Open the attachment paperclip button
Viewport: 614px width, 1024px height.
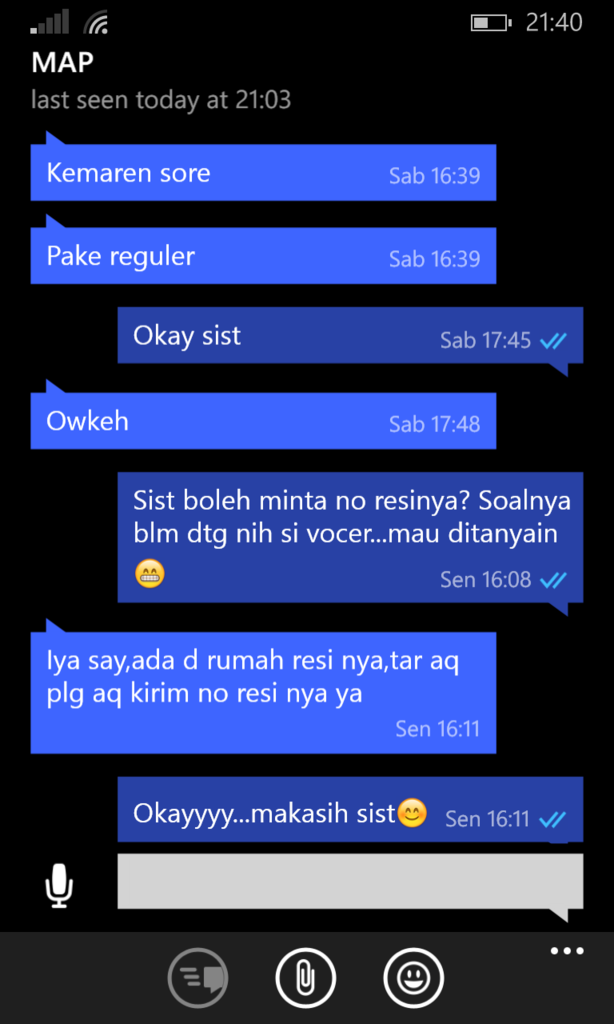(x=304, y=977)
